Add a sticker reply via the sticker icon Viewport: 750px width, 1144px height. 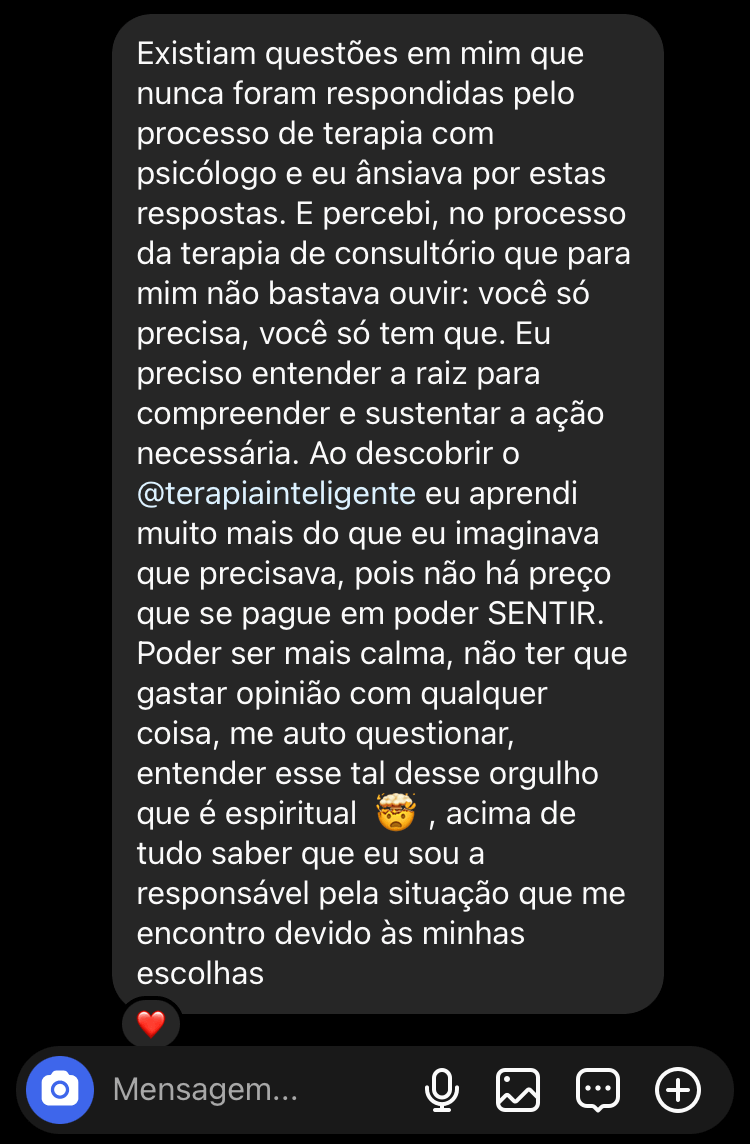pos(597,1089)
